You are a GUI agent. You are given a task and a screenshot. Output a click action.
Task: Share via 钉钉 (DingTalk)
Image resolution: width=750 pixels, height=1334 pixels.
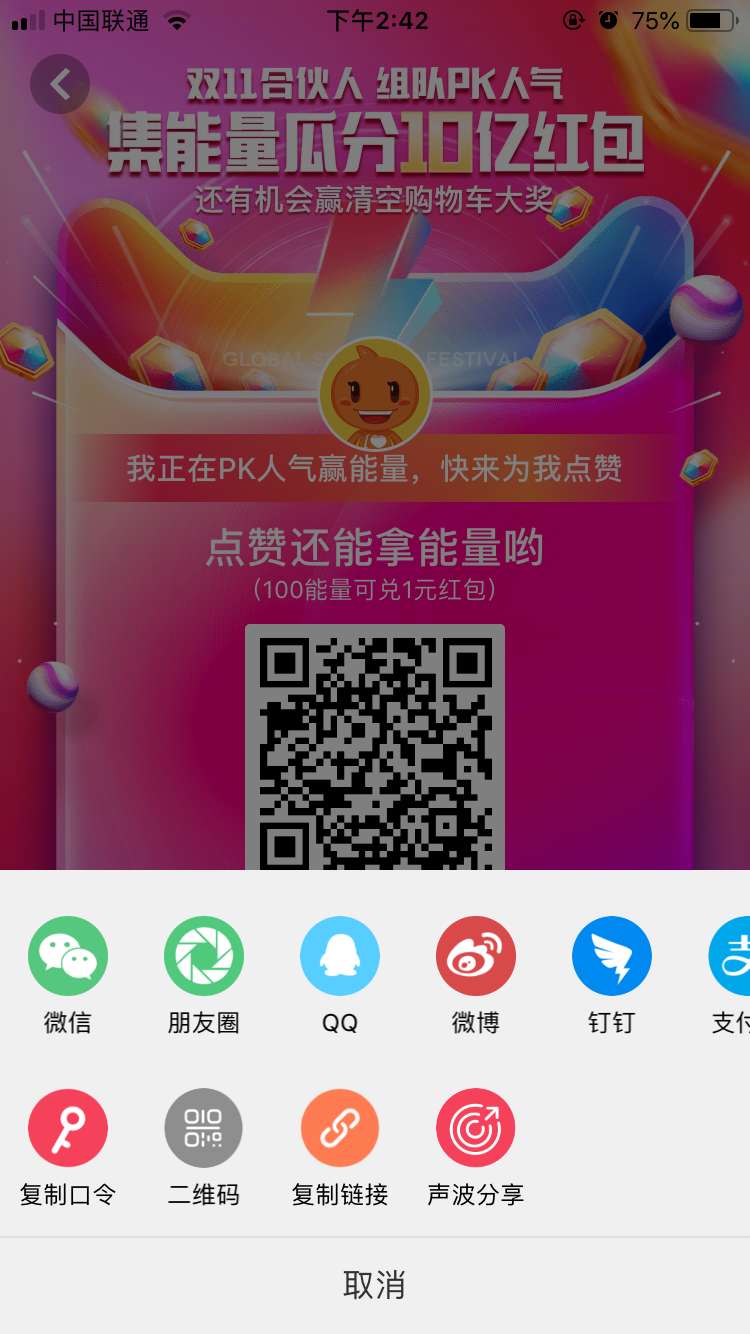(x=611, y=955)
